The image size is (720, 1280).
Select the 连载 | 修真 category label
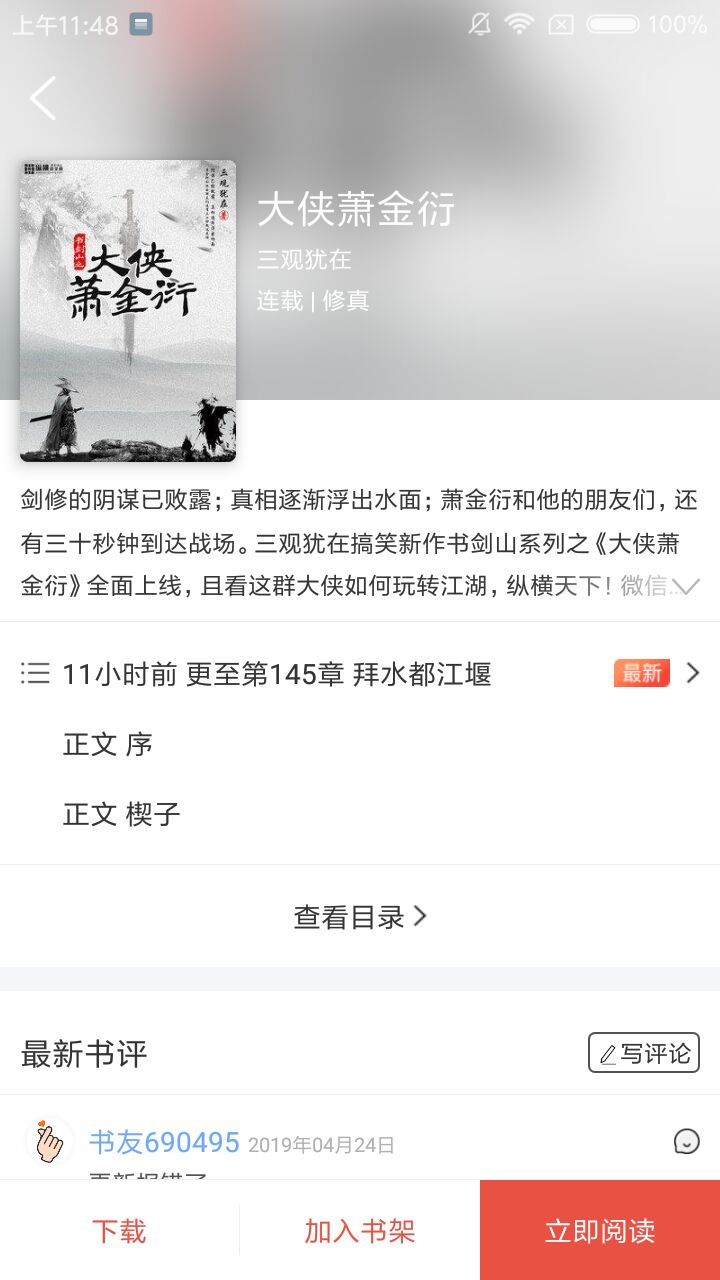[x=312, y=301]
